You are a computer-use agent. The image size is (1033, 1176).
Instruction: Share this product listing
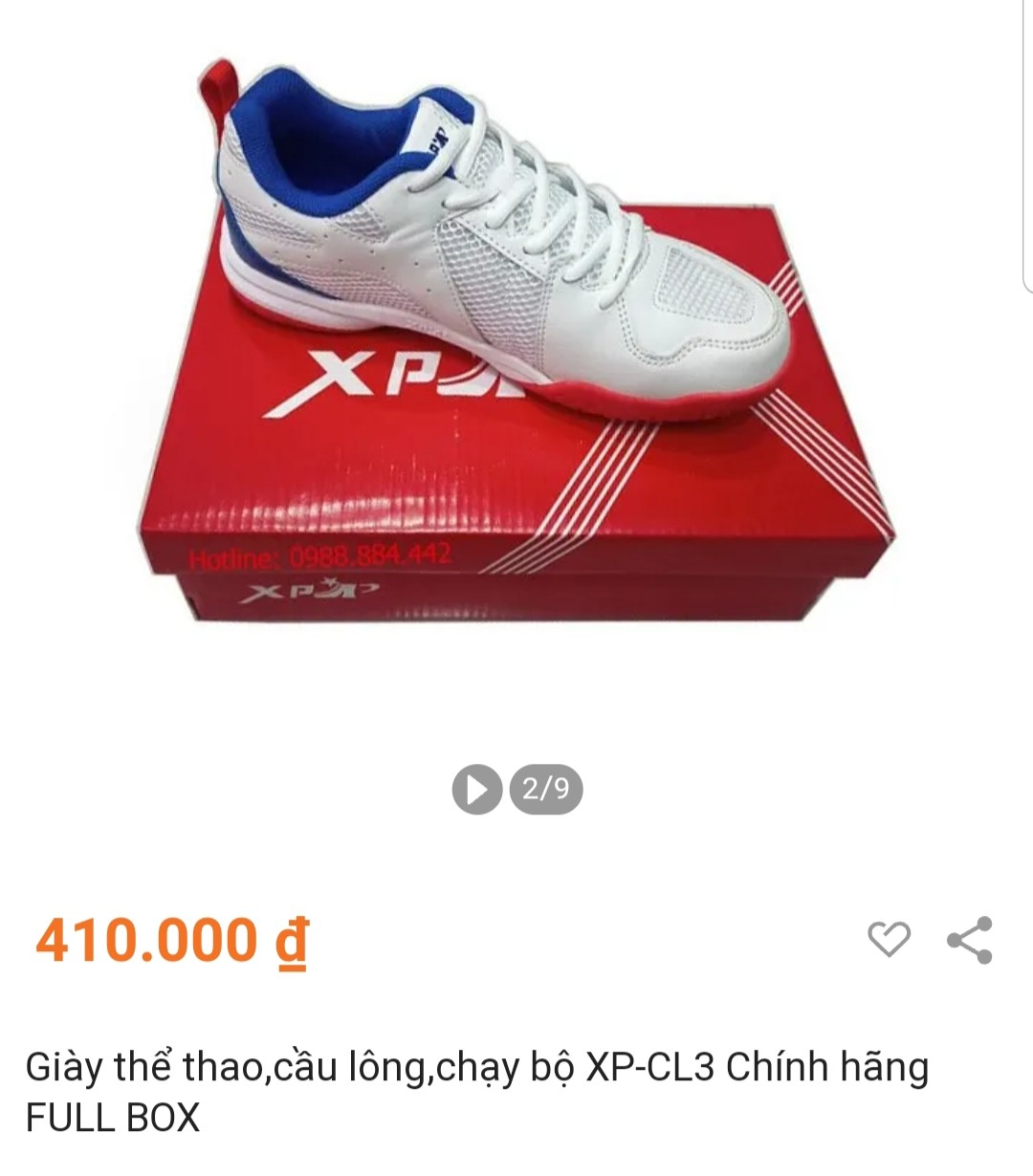point(970,940)
